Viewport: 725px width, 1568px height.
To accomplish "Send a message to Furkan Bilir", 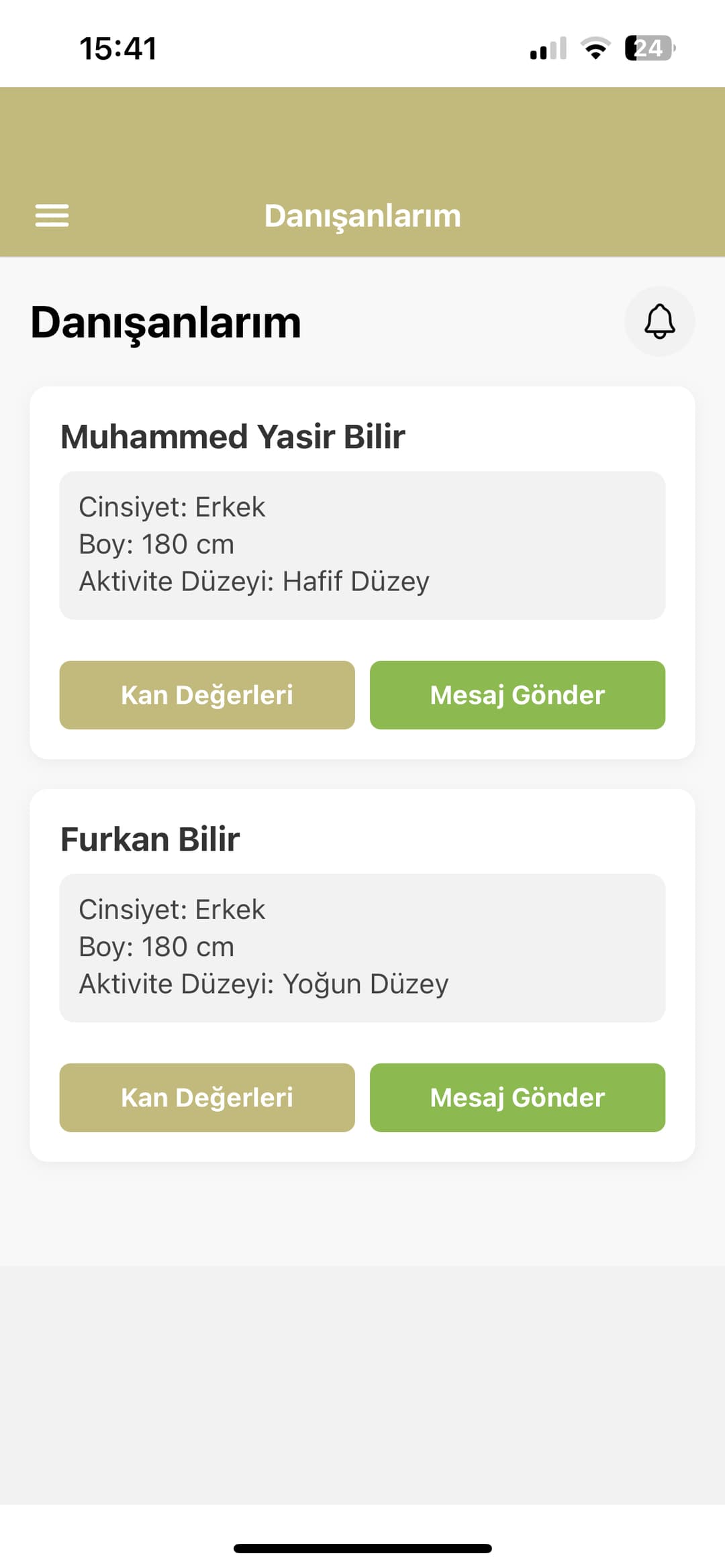I will (x=517, y=1098).
